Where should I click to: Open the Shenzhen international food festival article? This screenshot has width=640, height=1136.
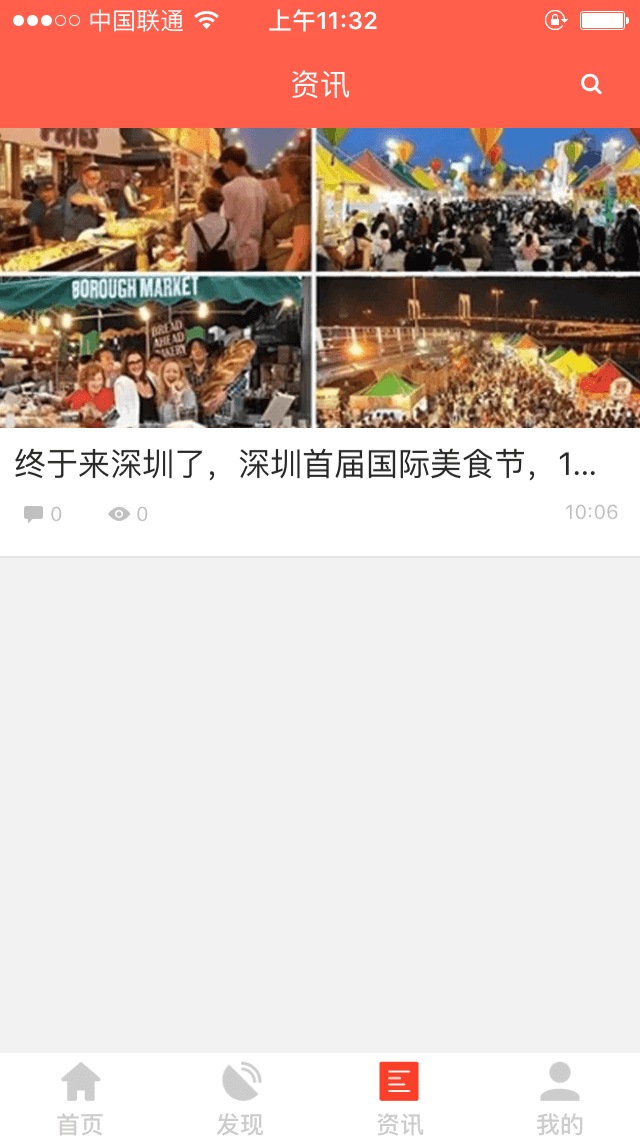click(306, 464)
